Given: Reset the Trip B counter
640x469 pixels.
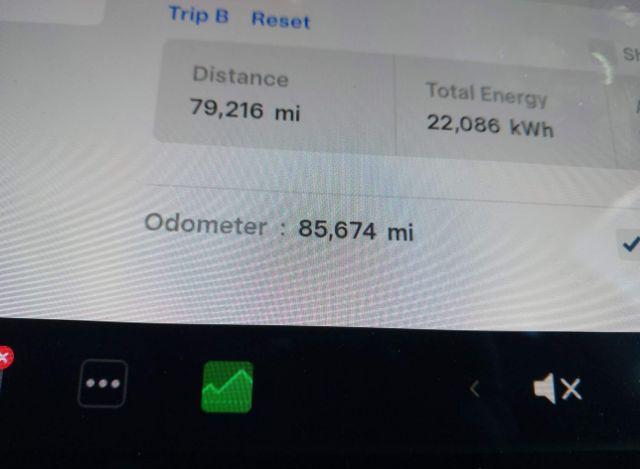Looking at the screenshot, I should pos(280,20).
